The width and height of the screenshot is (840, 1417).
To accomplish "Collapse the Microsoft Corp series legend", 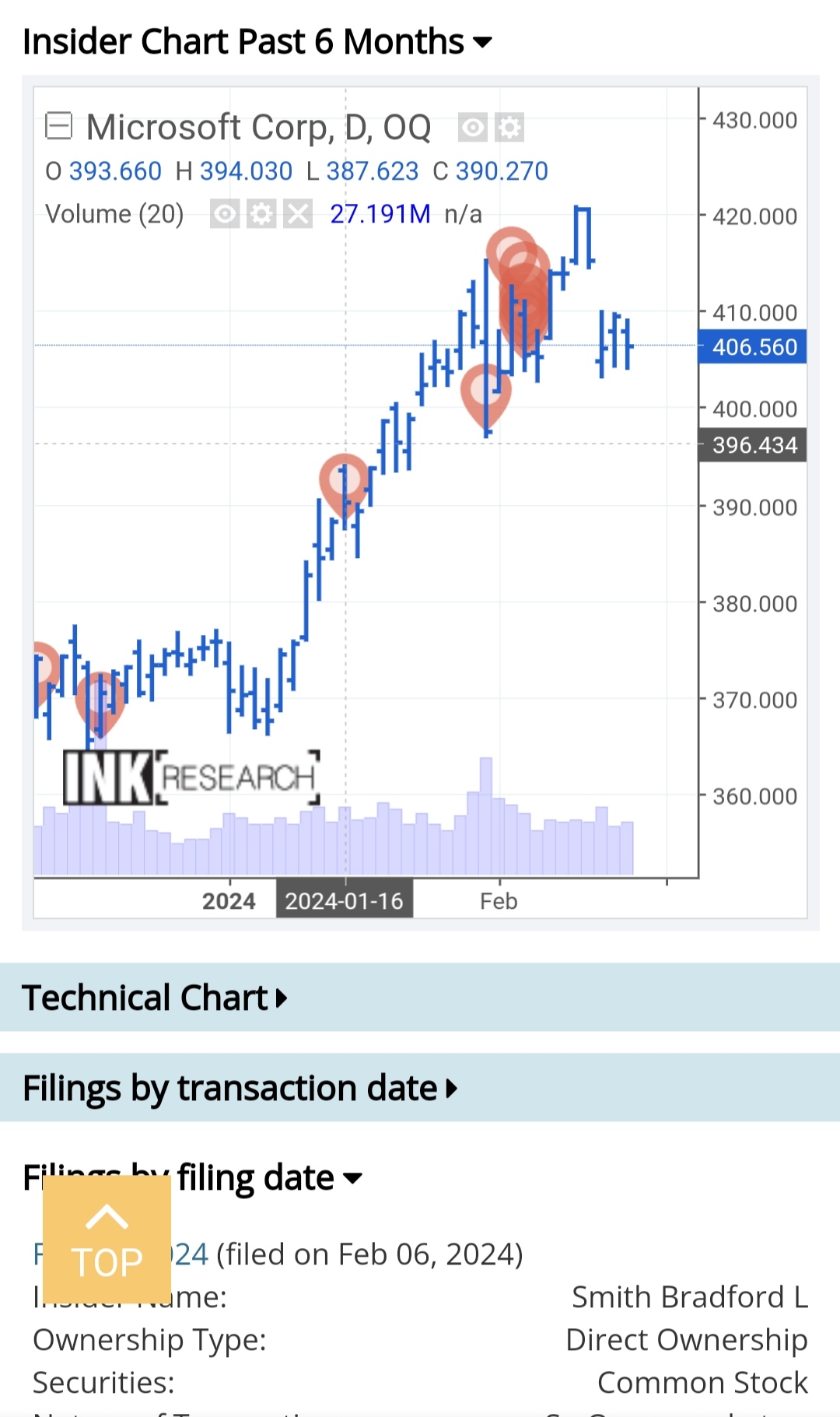I will [59, 126].
